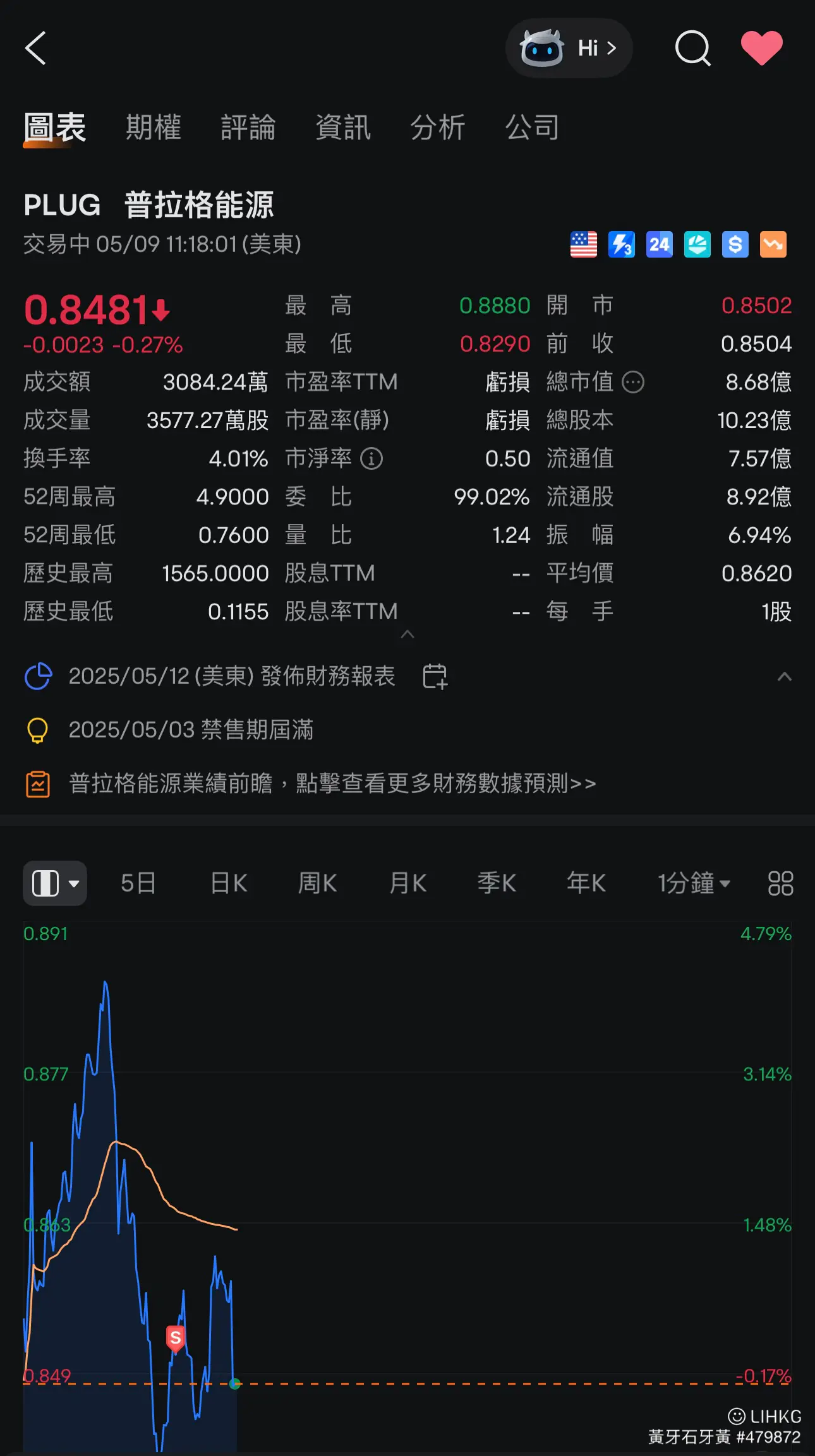Show the 日K chart
Image resolution: width=815 pixels, height=1456 pixels.
click(x=229, y=883)
